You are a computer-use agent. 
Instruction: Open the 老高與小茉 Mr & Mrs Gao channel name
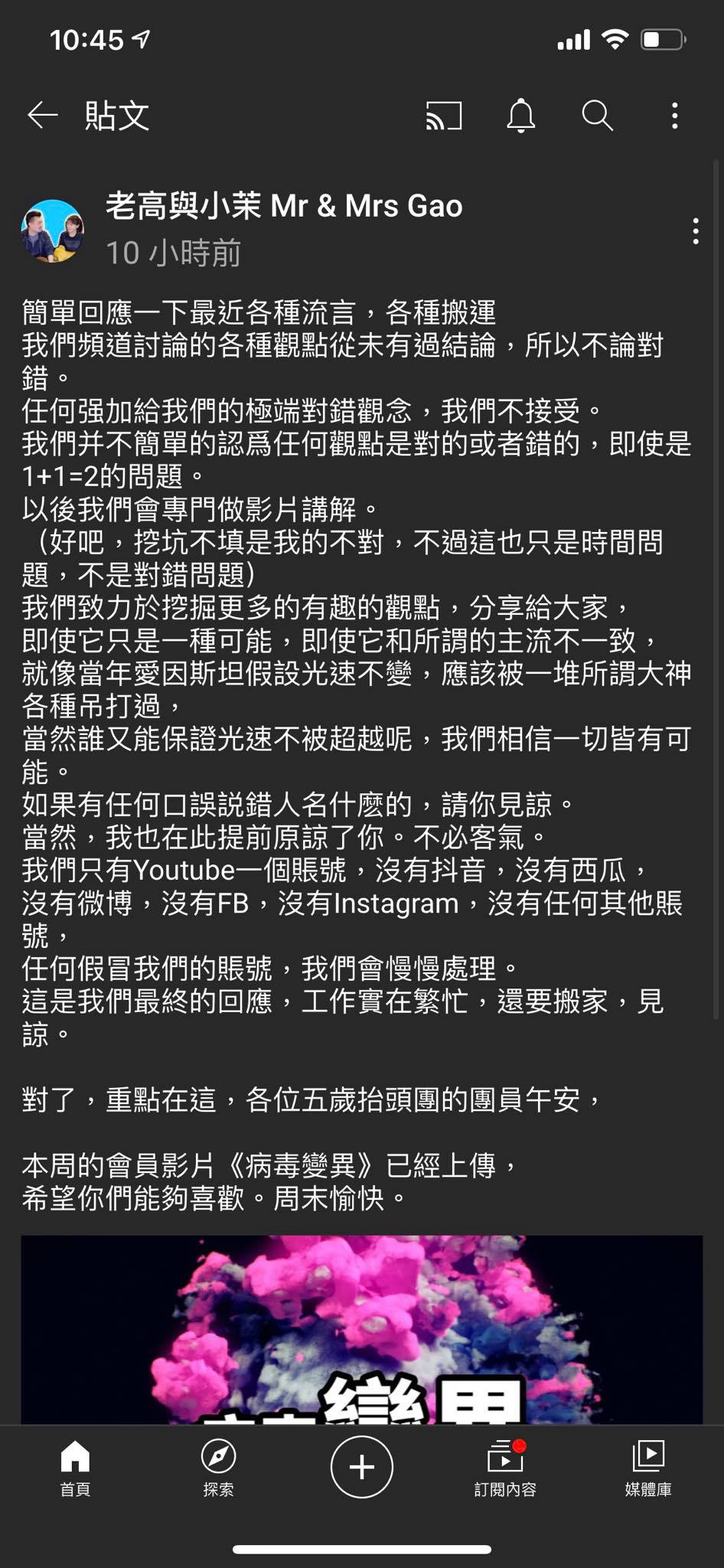point(284,206)
